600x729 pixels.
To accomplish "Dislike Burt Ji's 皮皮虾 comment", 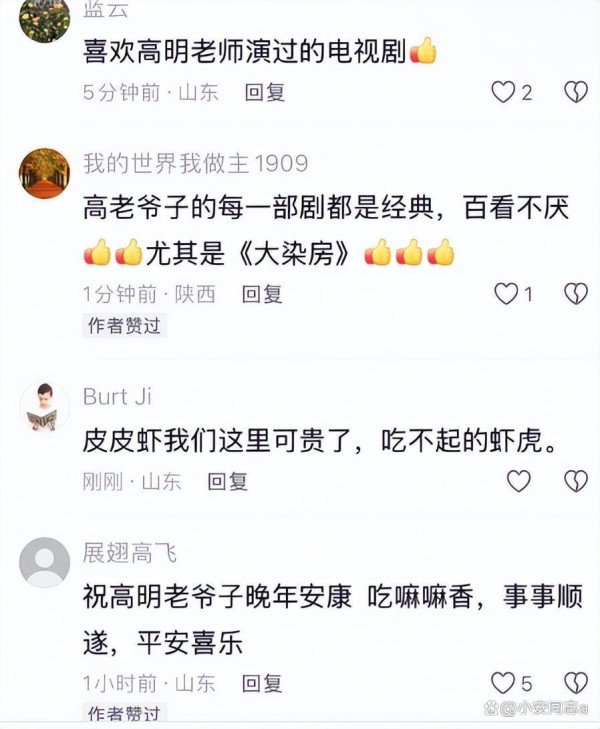I will (x=575, y=481).
